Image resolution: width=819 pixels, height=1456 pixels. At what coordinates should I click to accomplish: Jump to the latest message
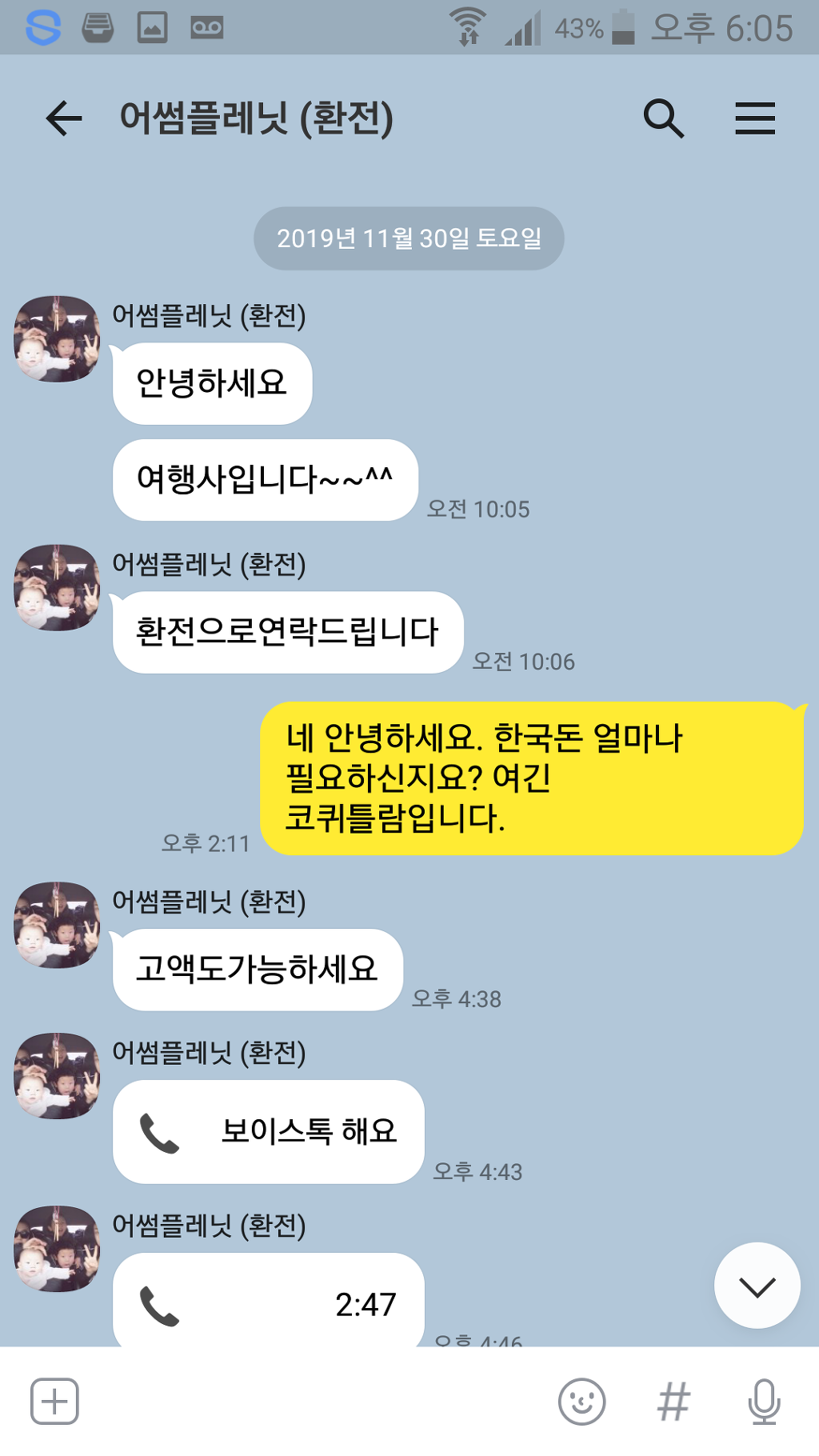coord(757,1286)
